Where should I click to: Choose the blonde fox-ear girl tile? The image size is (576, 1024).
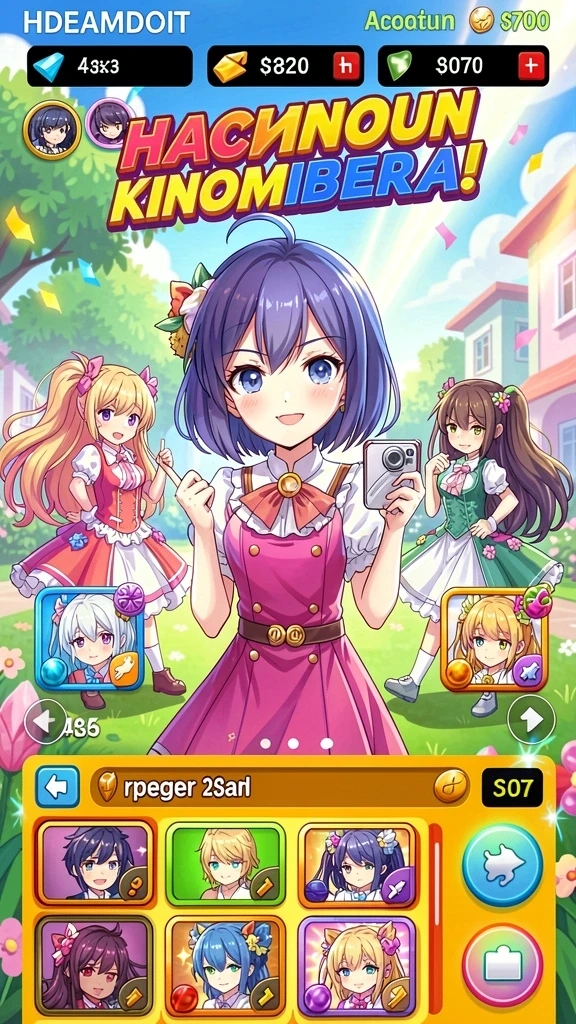tap(357, 963)
